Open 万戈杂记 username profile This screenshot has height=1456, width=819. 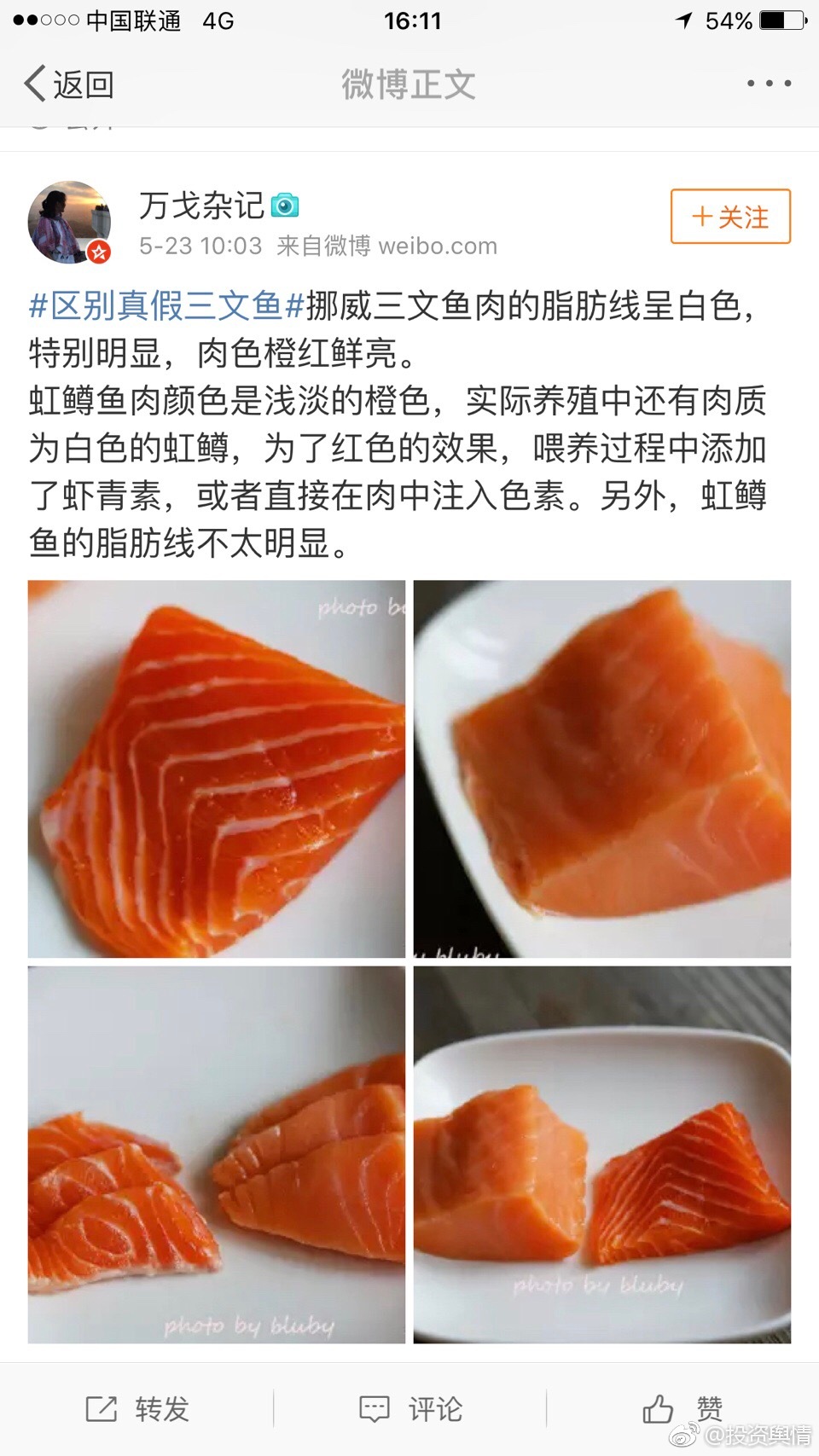[202, 205]
